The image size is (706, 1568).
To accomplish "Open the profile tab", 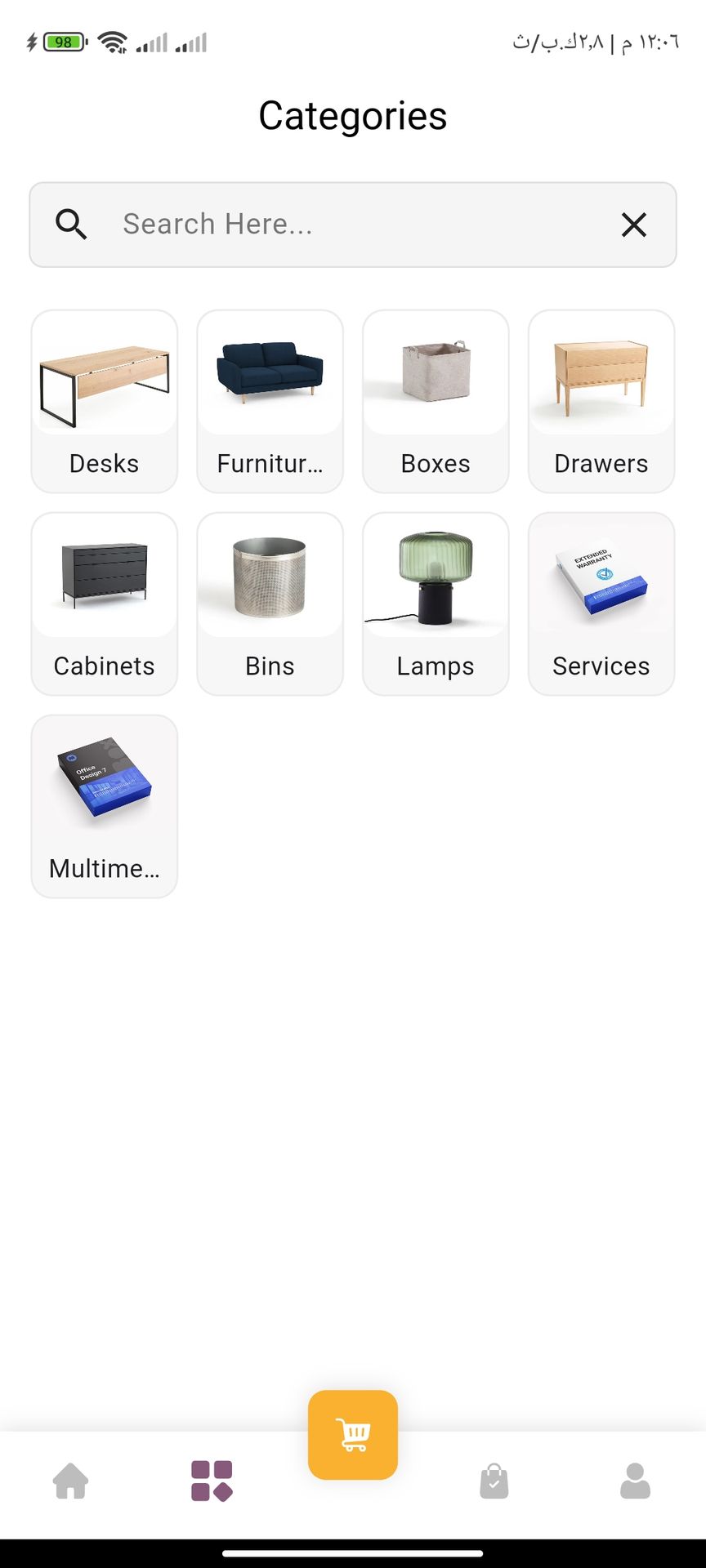I will [x=635, y=1481].
